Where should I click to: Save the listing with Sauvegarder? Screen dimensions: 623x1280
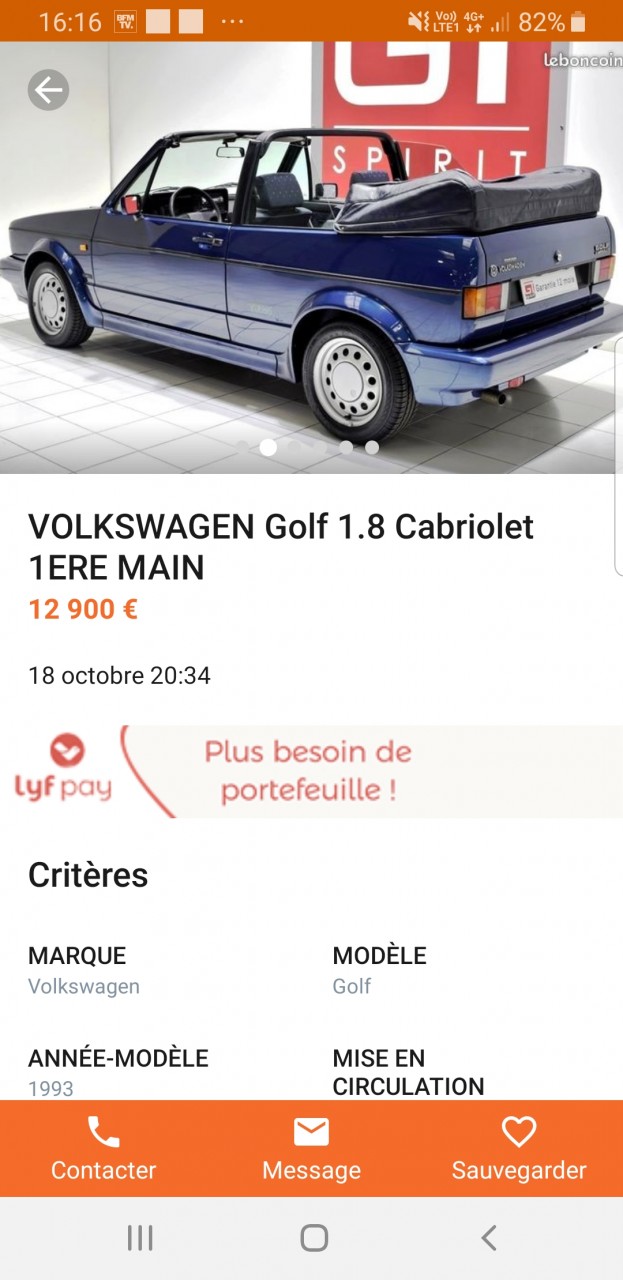(519, 1149)
